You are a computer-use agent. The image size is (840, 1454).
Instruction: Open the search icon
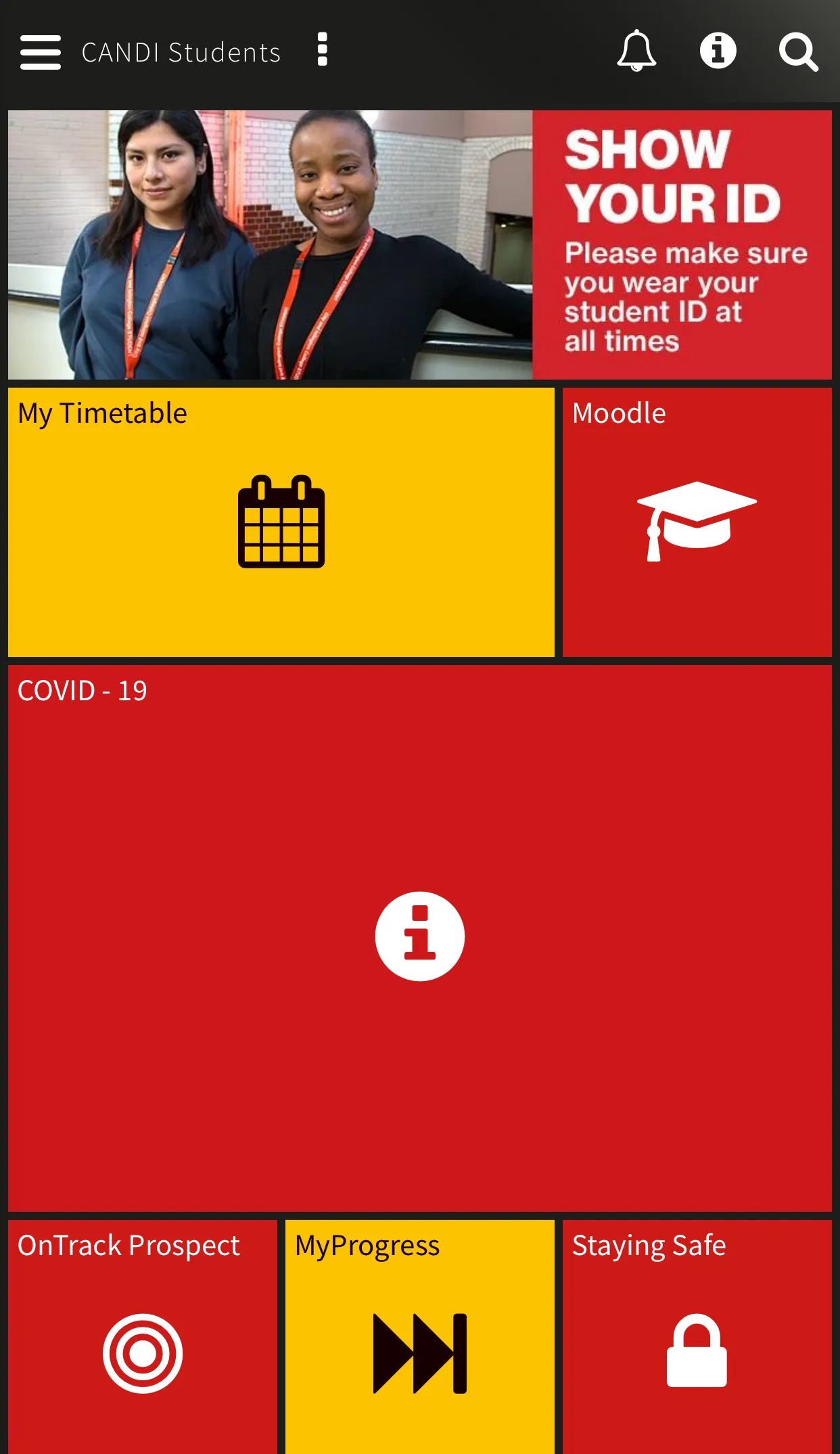click(x=798, y=52)
